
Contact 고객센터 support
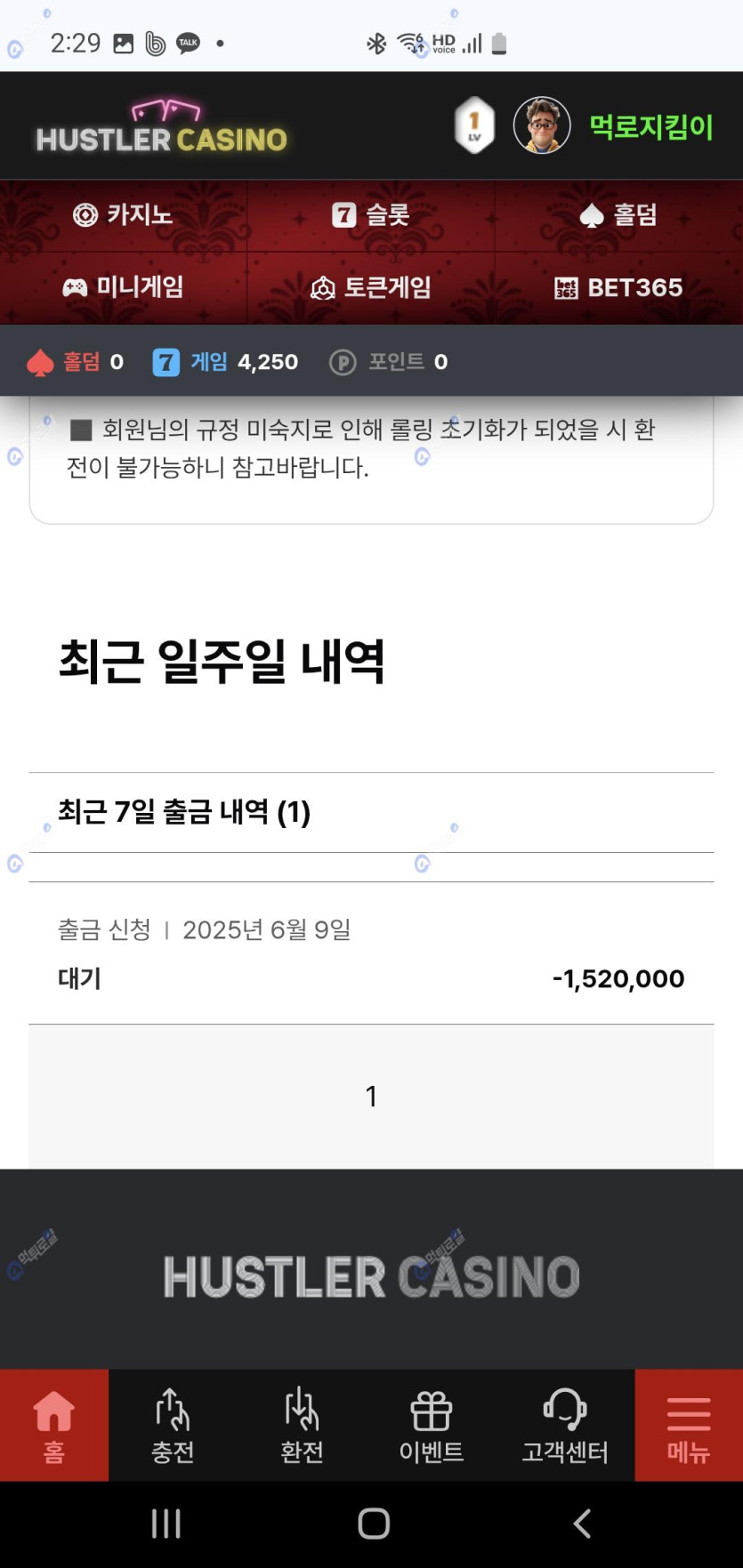click(564, 1426)
